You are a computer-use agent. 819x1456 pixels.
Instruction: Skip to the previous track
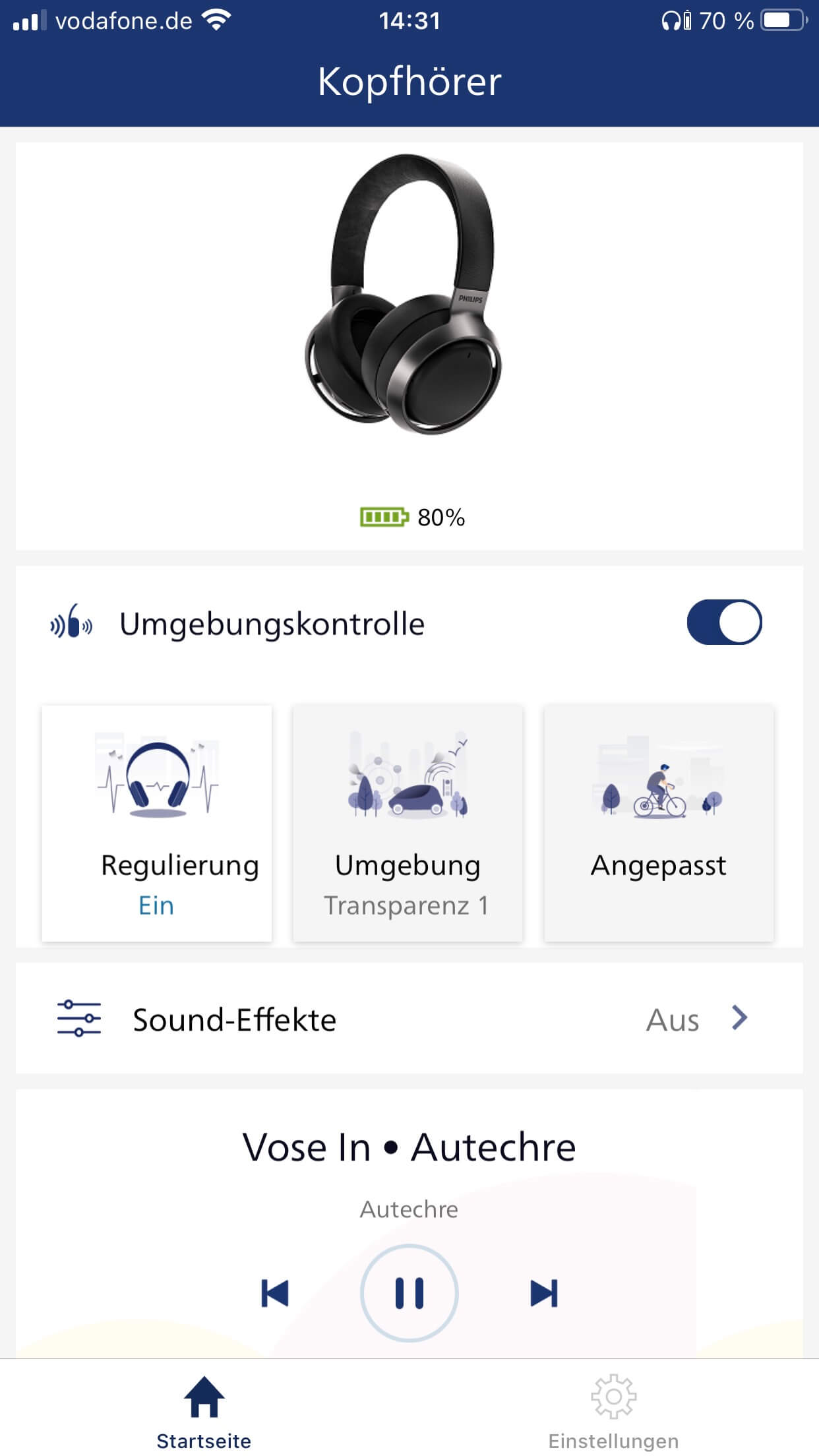tap(275, 1292)
